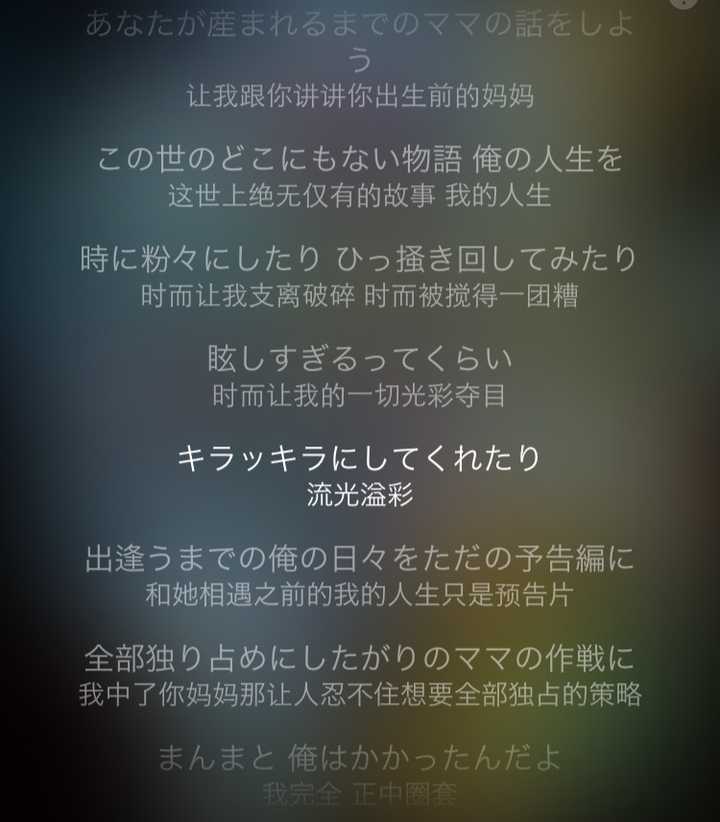The height and width of the screenshot is (822, 720).
Task: Jump to lyric 'まんまと 俺はかかったんだよ'
Action: pyautogui.click(x=360, y=758)
